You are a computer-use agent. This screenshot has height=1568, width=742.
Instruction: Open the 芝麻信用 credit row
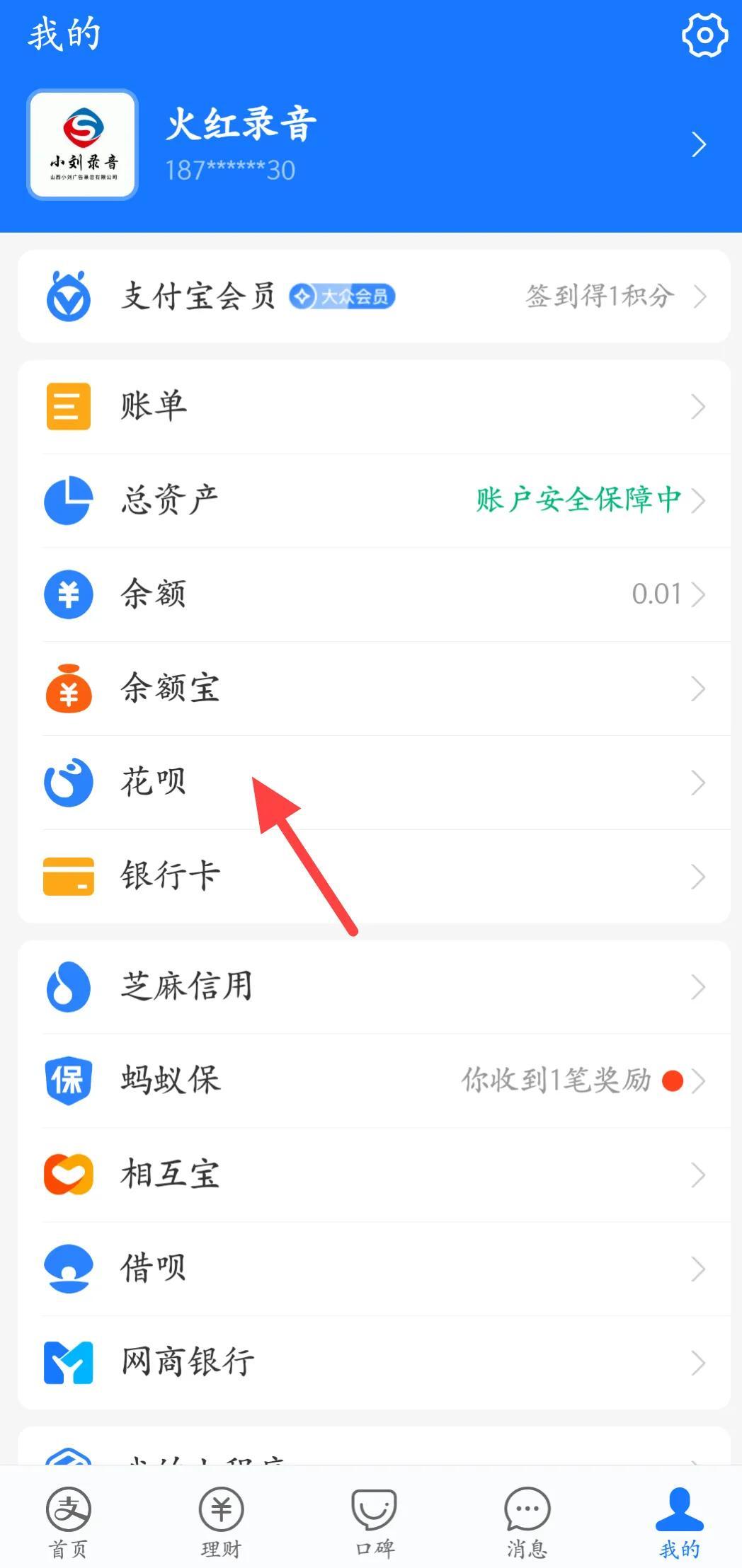pyautogui.click(x=374, y=986)
